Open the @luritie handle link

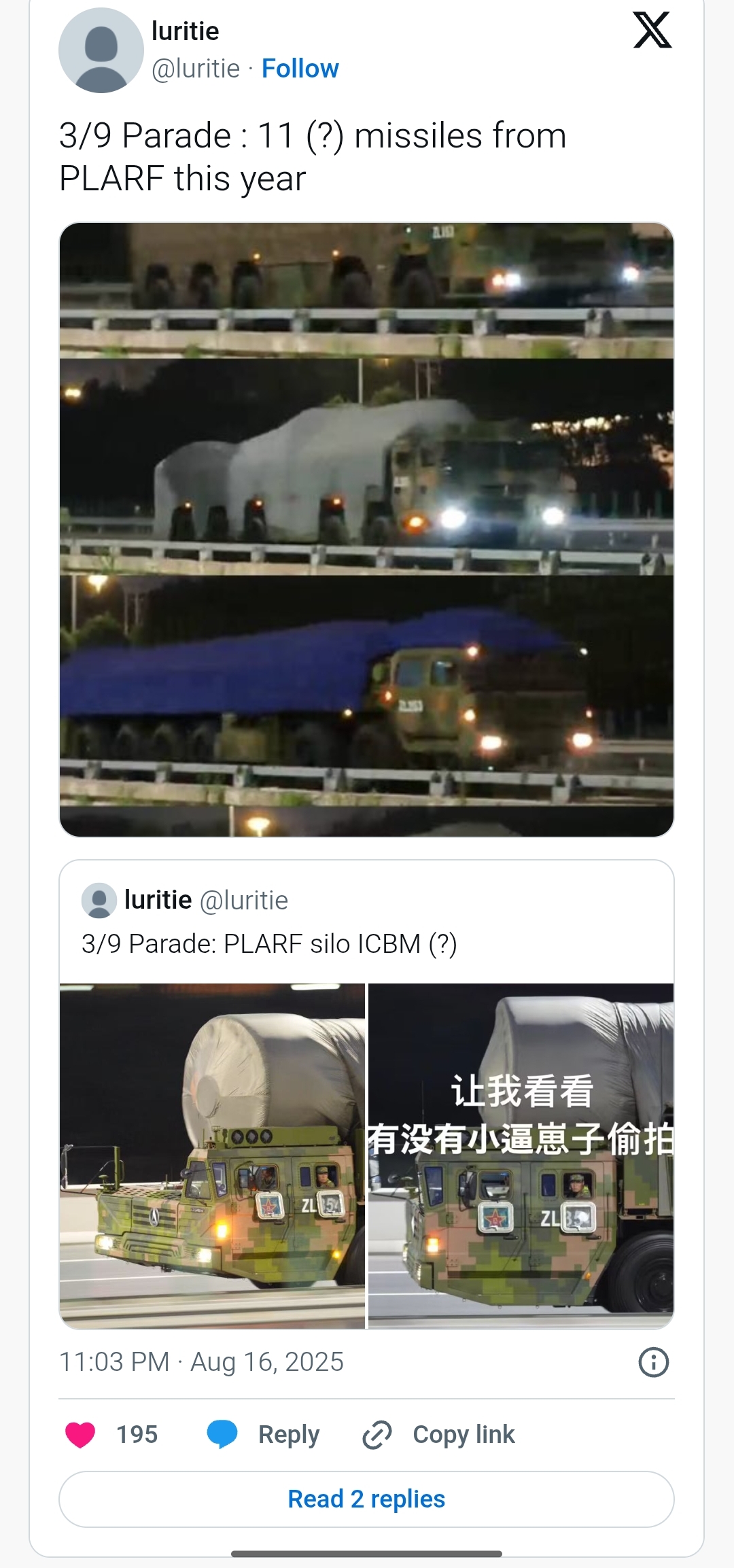click(196, 69)
